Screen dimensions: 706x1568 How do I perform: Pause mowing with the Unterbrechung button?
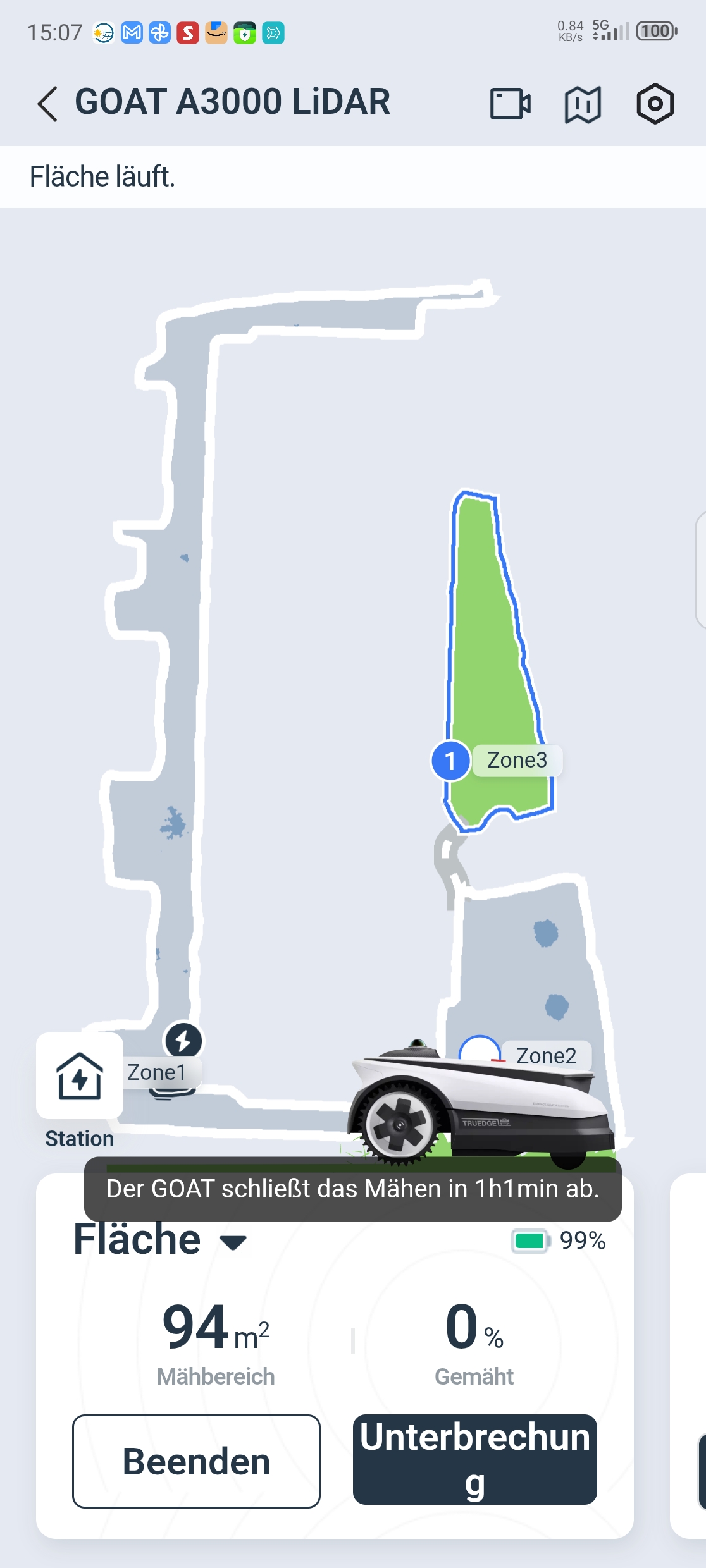[474, 1460]
